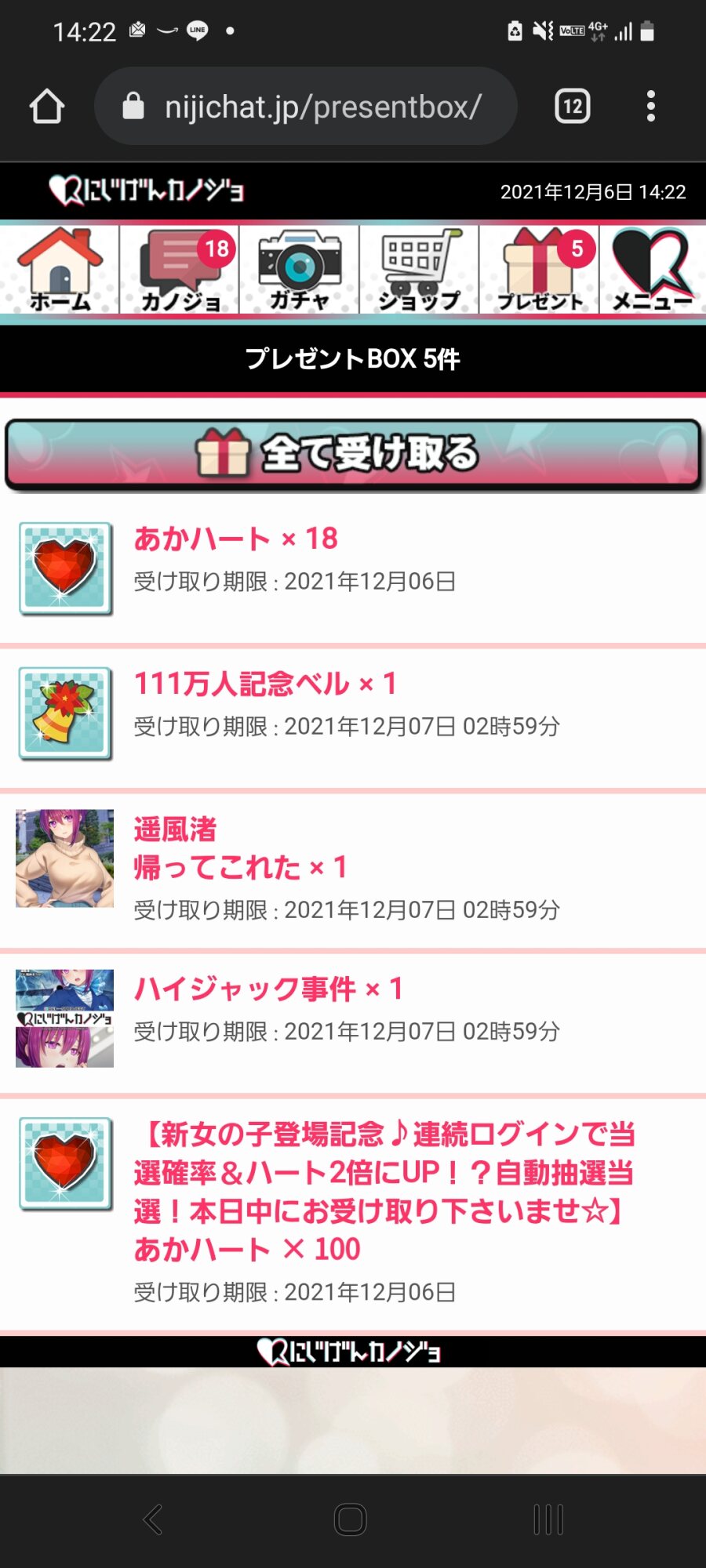Switch to the ホーム tab
The height and width of the screenshot is (1568, 706).
click(x=60, y=270)
